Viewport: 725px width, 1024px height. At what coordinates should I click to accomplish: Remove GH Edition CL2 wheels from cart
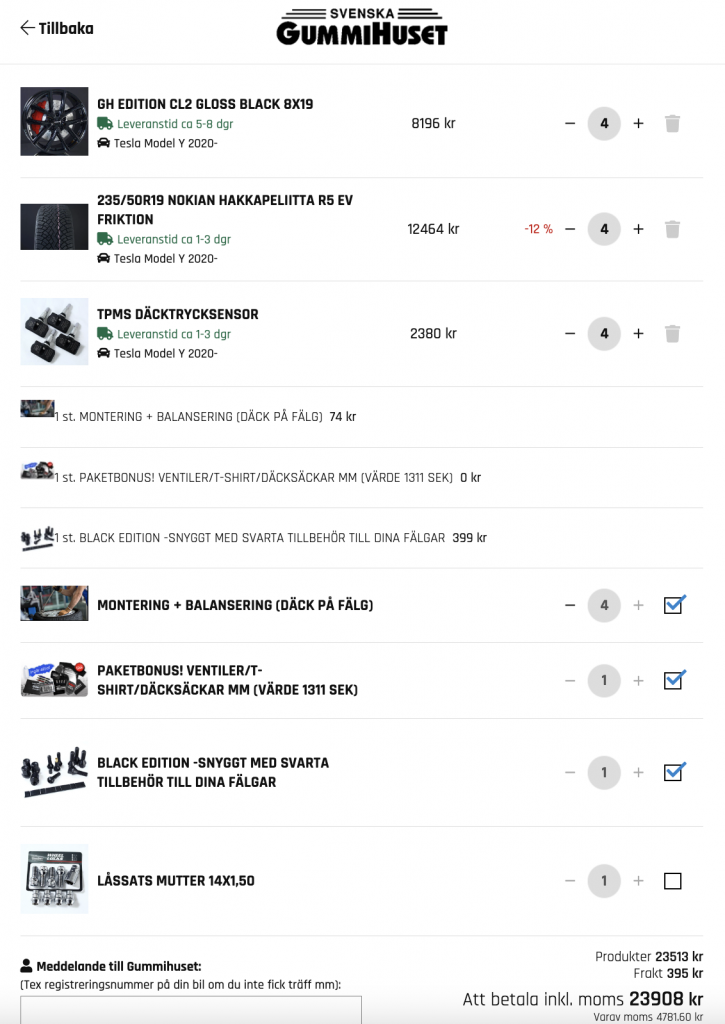(673, 124)
